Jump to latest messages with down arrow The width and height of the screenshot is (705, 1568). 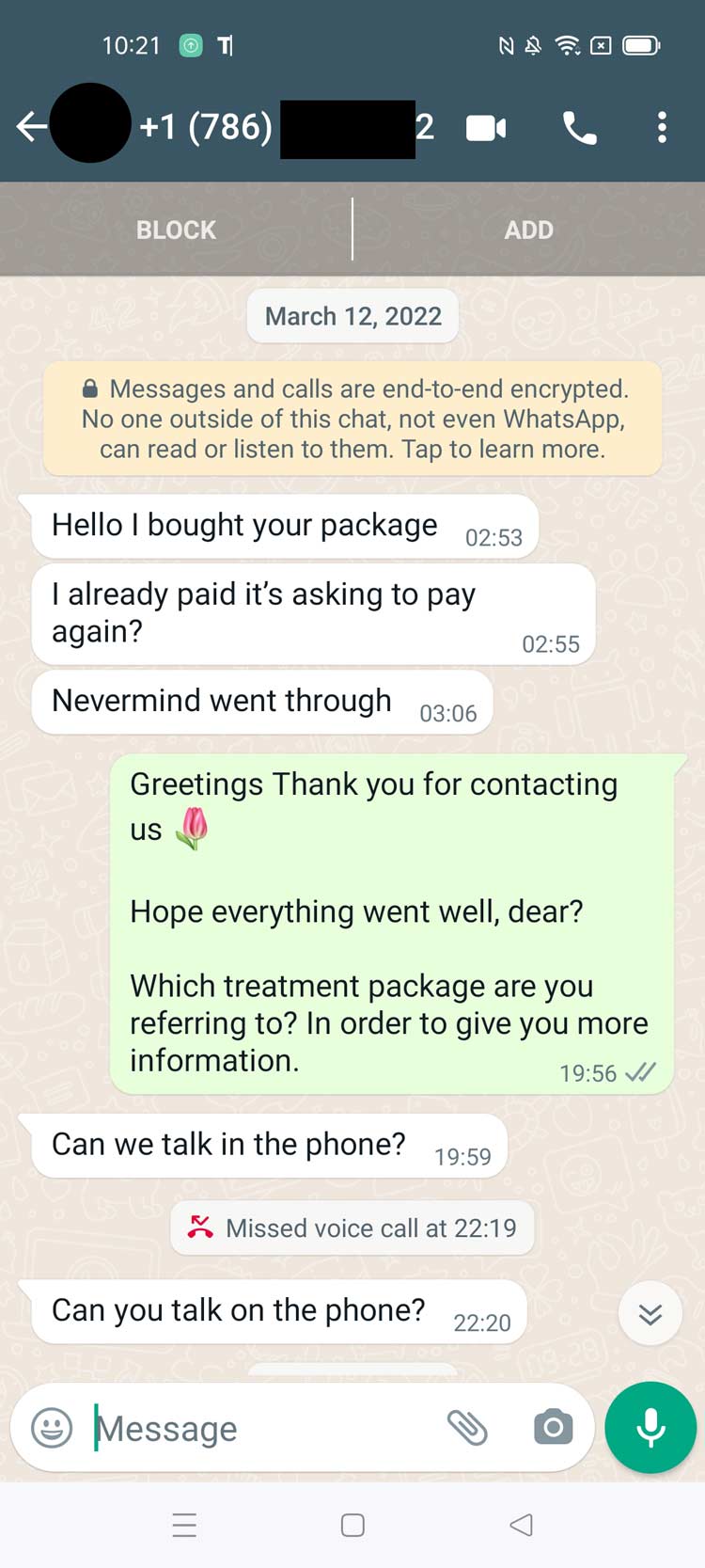(x=650, y=1313)
